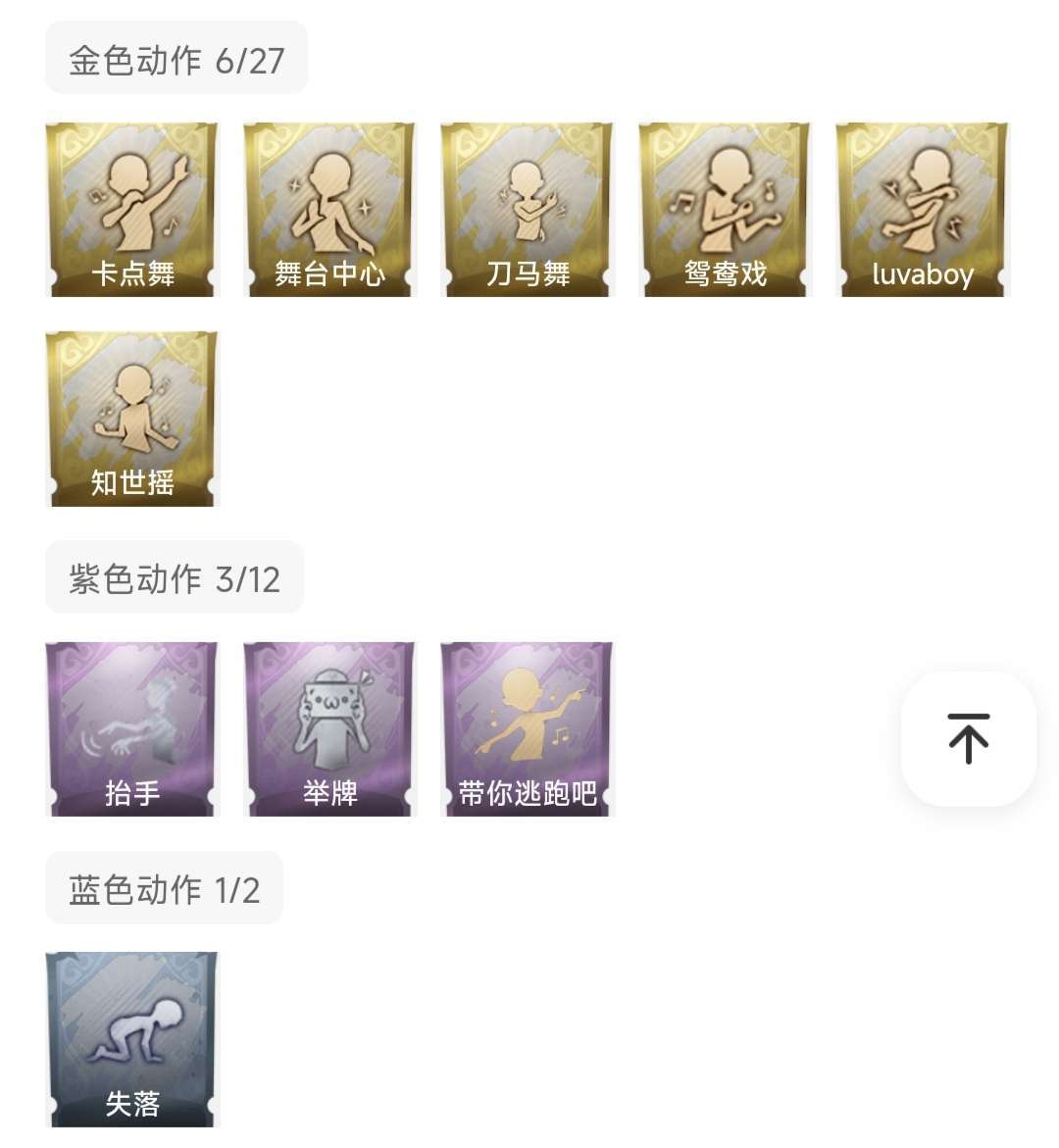The image size is (1059, 1148).
Task: Tap the luvaboy action card
Action: 923,210
